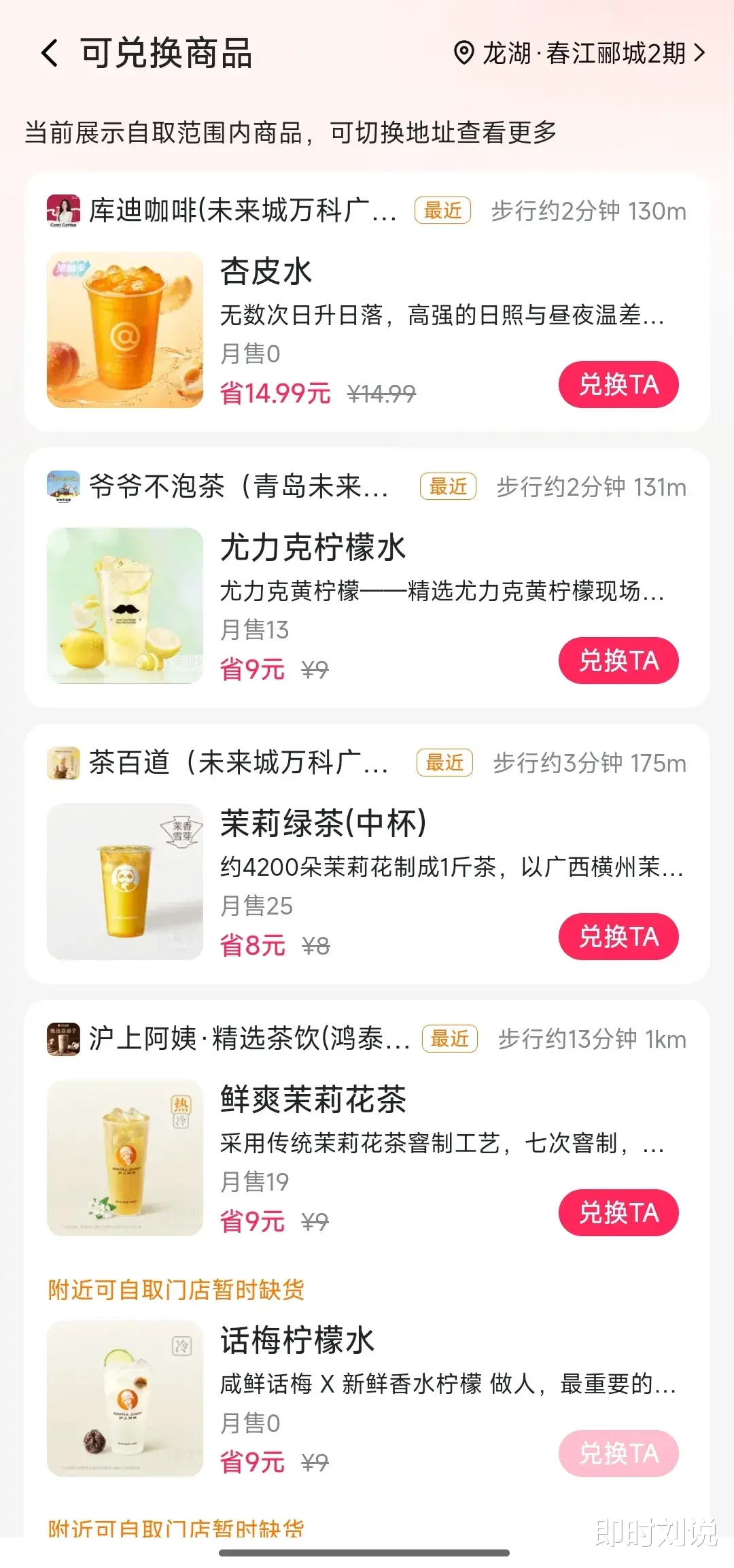View 茉莉绿茶(中杯) product image
Image resolution: width=734 pixels, height=1568 pixels.
pyautogui.click(x=125, y=882)
